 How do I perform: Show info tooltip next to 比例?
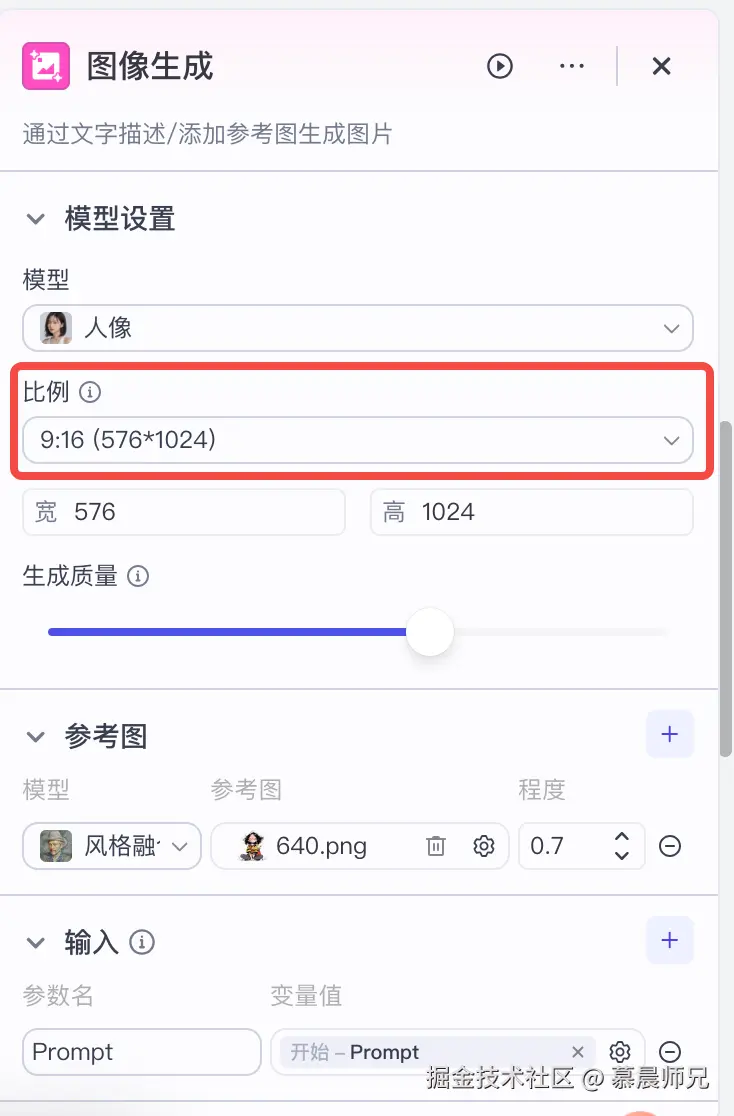[x=90, y=392]
